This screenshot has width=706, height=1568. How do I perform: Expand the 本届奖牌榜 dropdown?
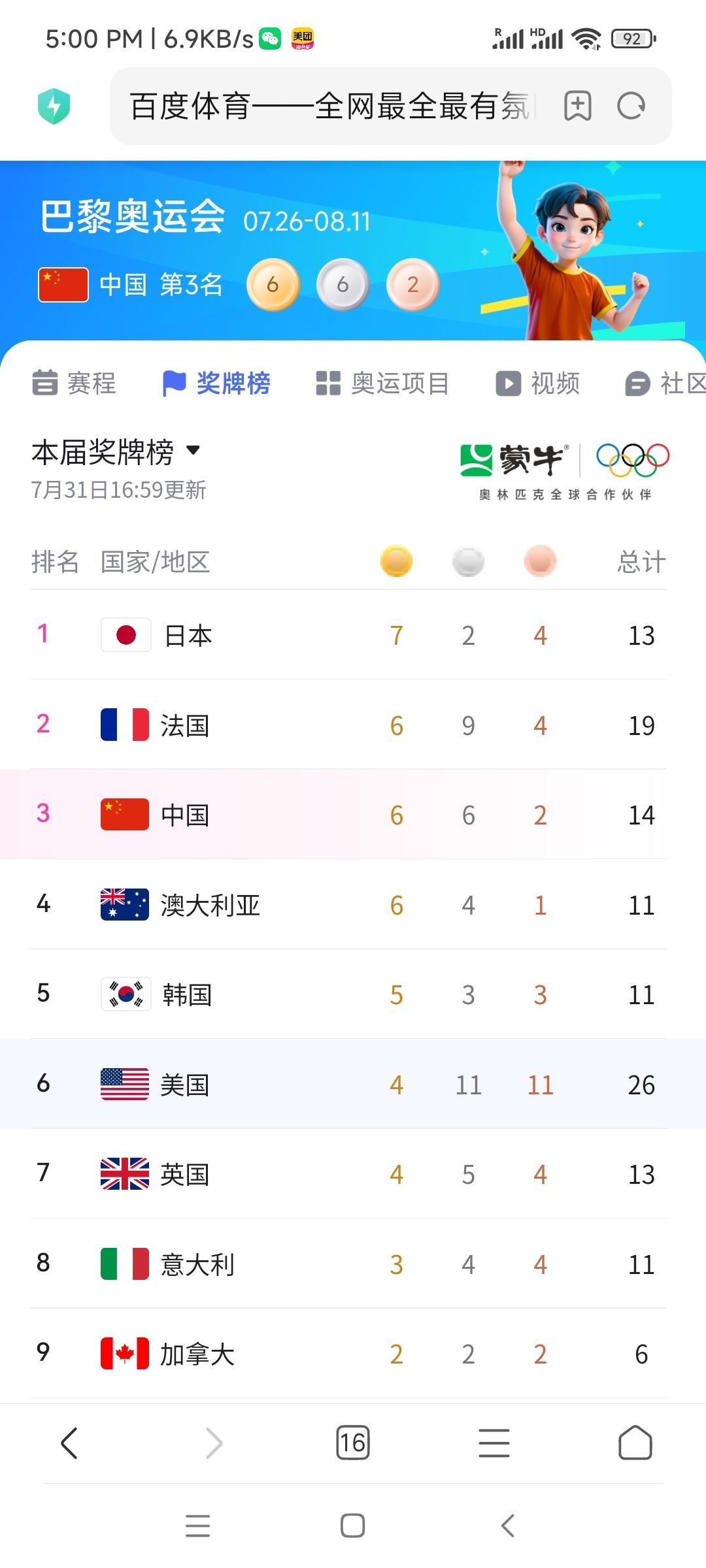tap(116, 451)
